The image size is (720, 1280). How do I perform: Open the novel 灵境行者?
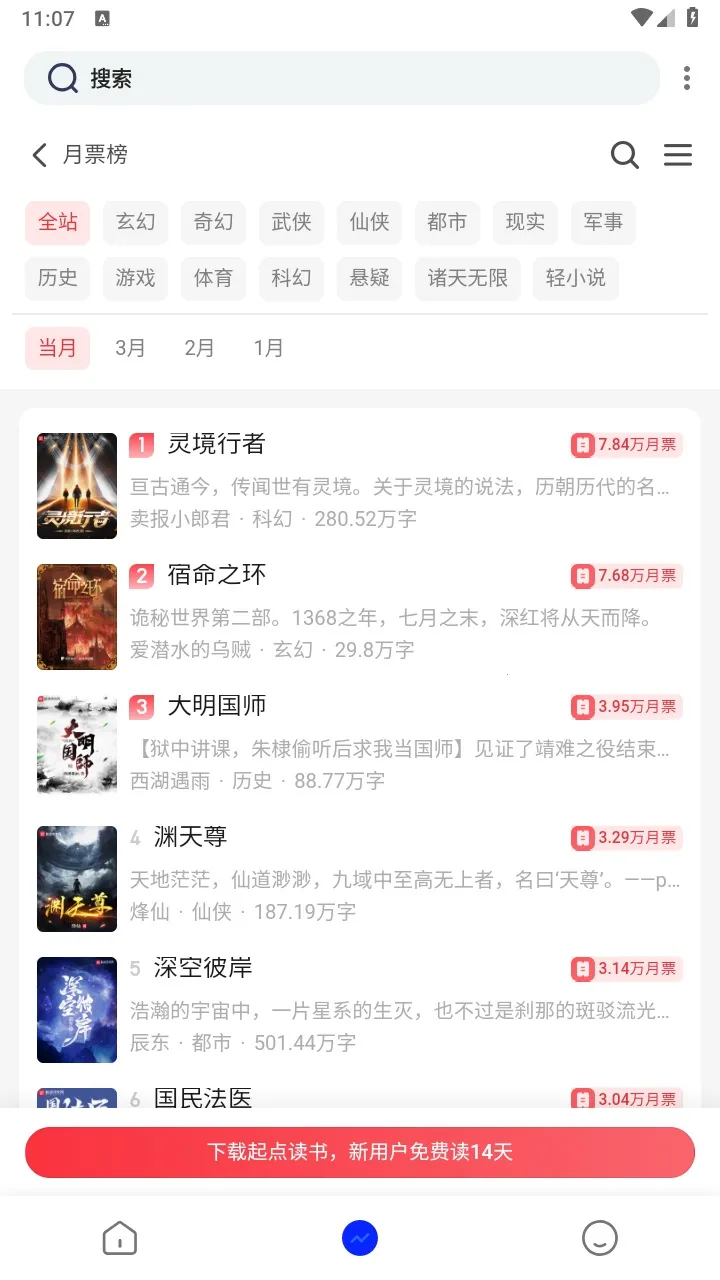pos(217,444)
